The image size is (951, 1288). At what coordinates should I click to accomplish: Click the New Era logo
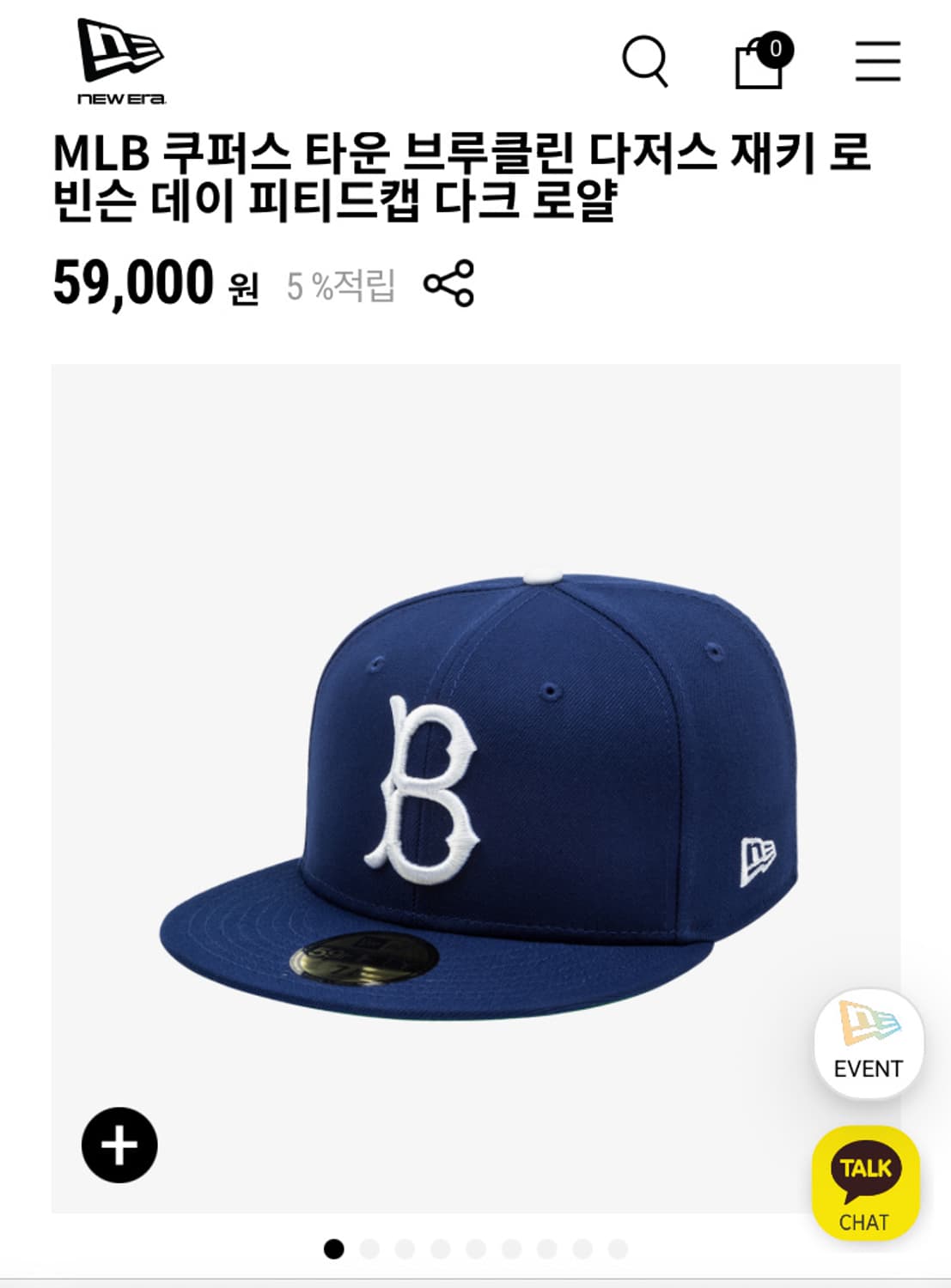pyautogui.click(x=120, y=58)
